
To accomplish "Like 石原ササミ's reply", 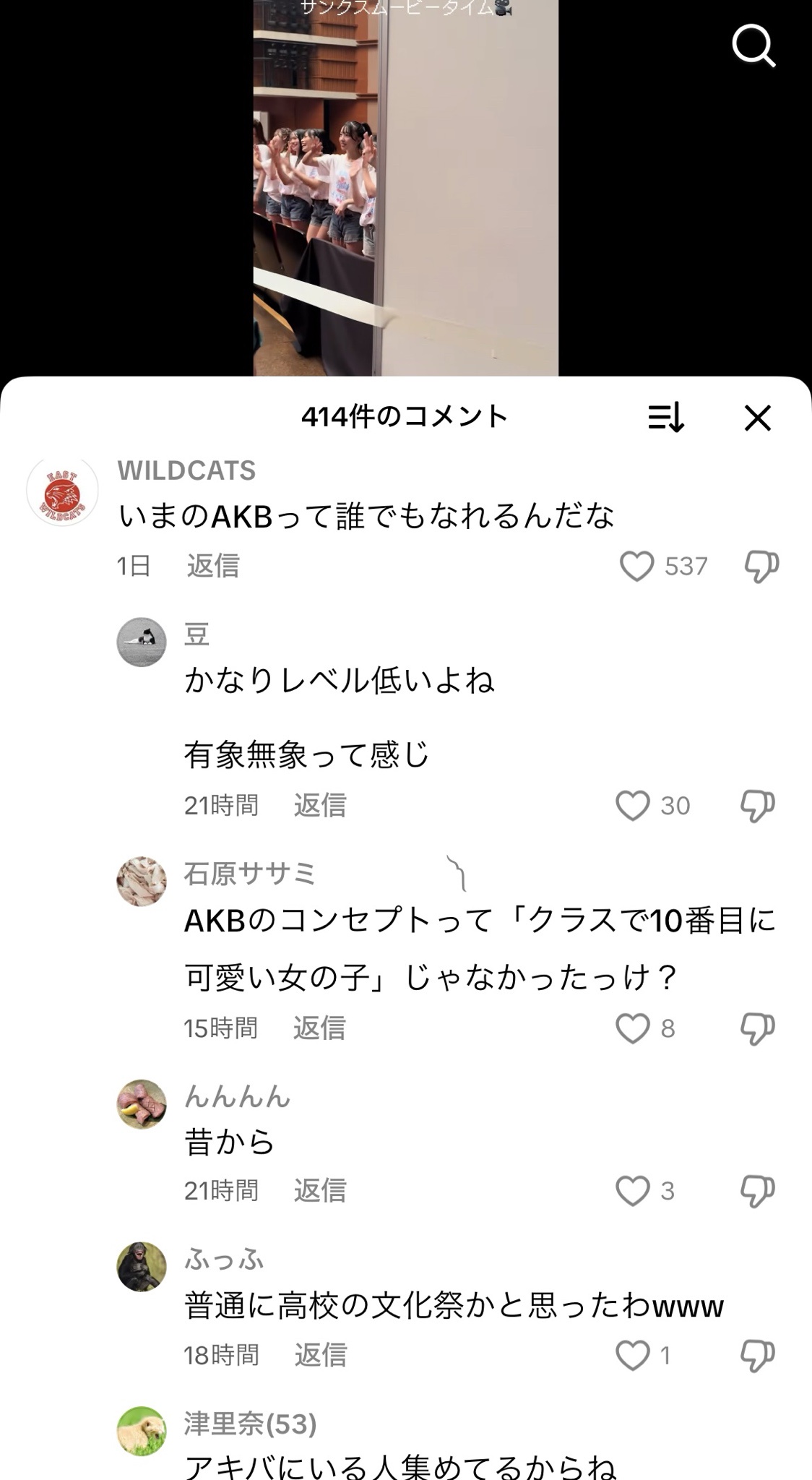I will tap(632, 1028).
